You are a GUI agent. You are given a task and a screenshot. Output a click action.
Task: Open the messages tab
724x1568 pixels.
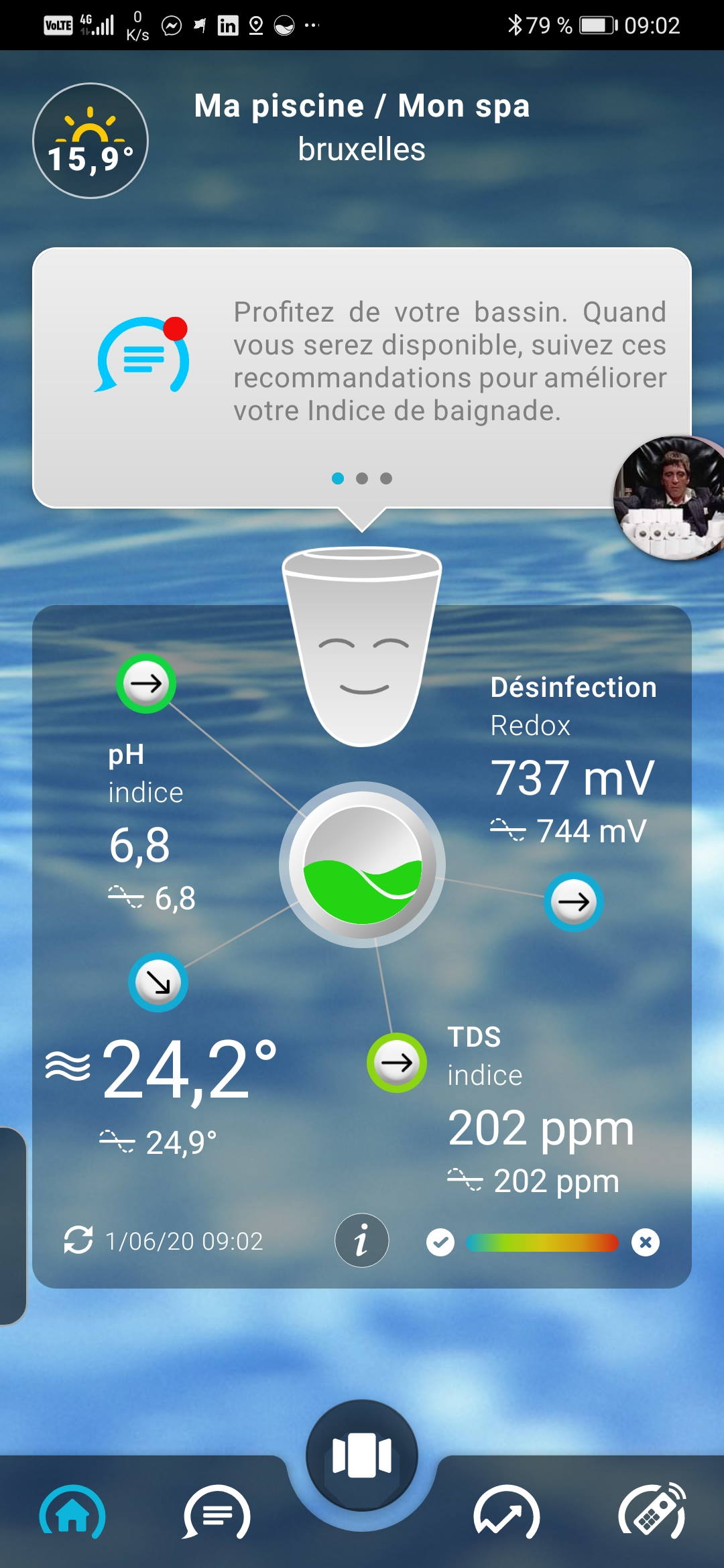(217, 1514)
